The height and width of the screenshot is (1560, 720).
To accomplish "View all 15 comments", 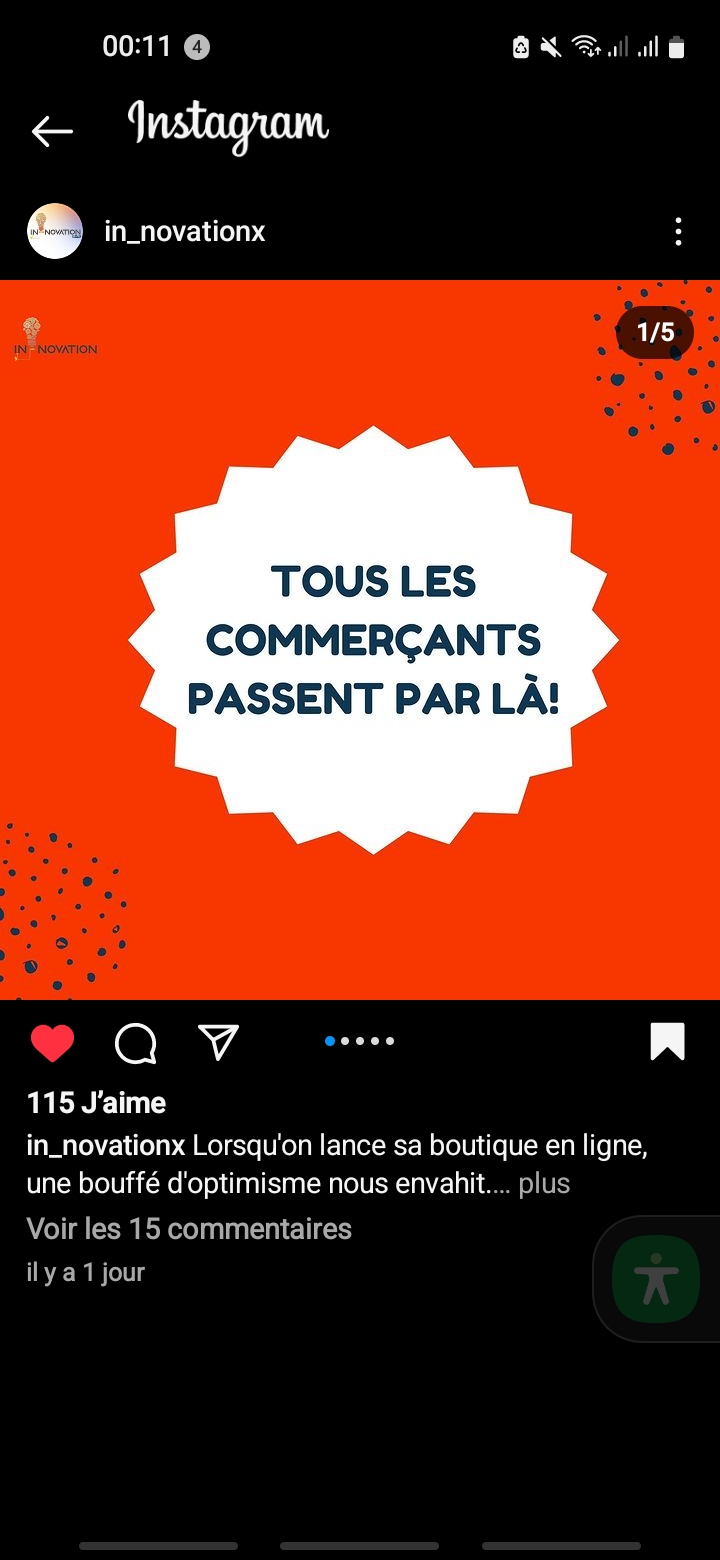I will (189, 1229).
